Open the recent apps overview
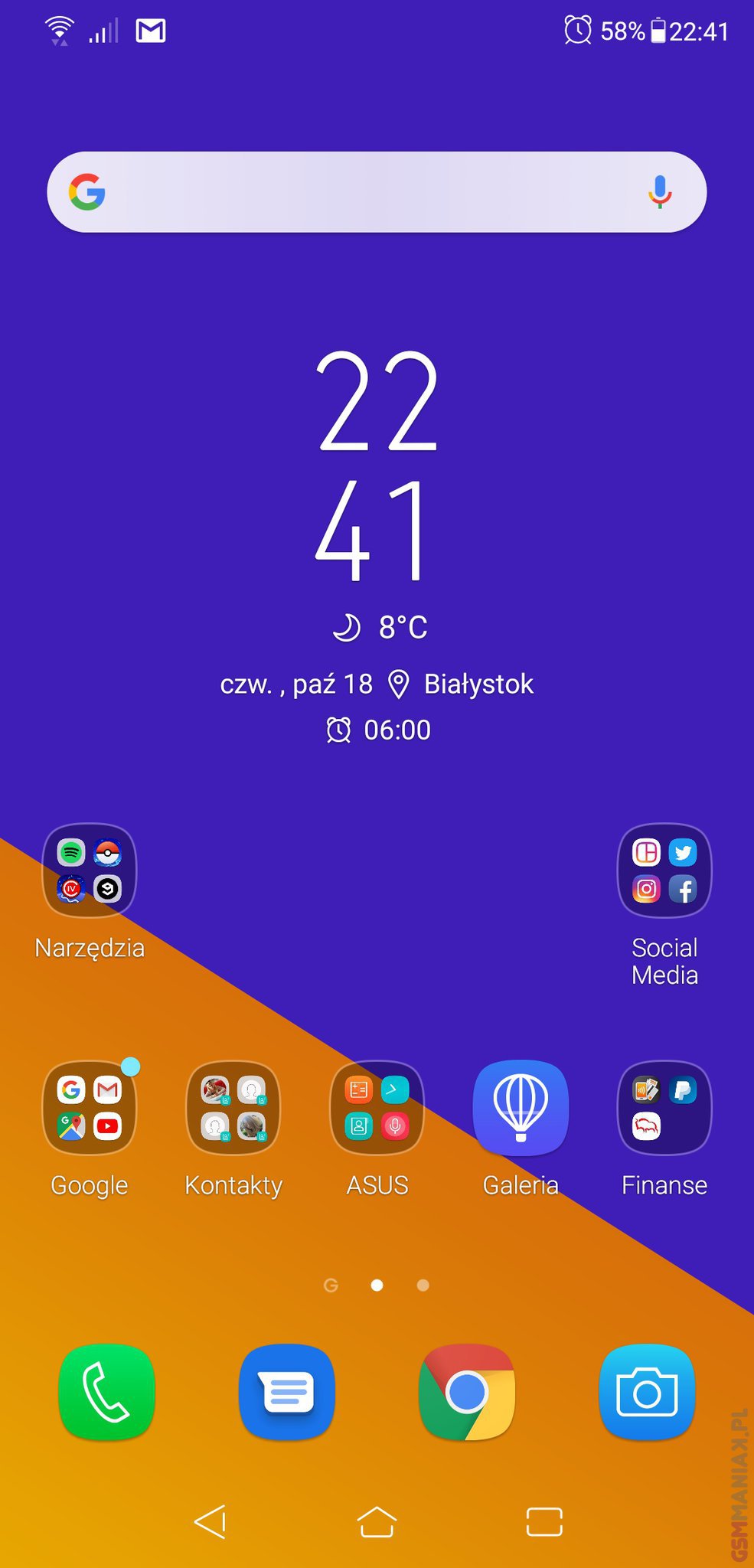This screenshot has height=1568, width=754. tap(544, 1521)
